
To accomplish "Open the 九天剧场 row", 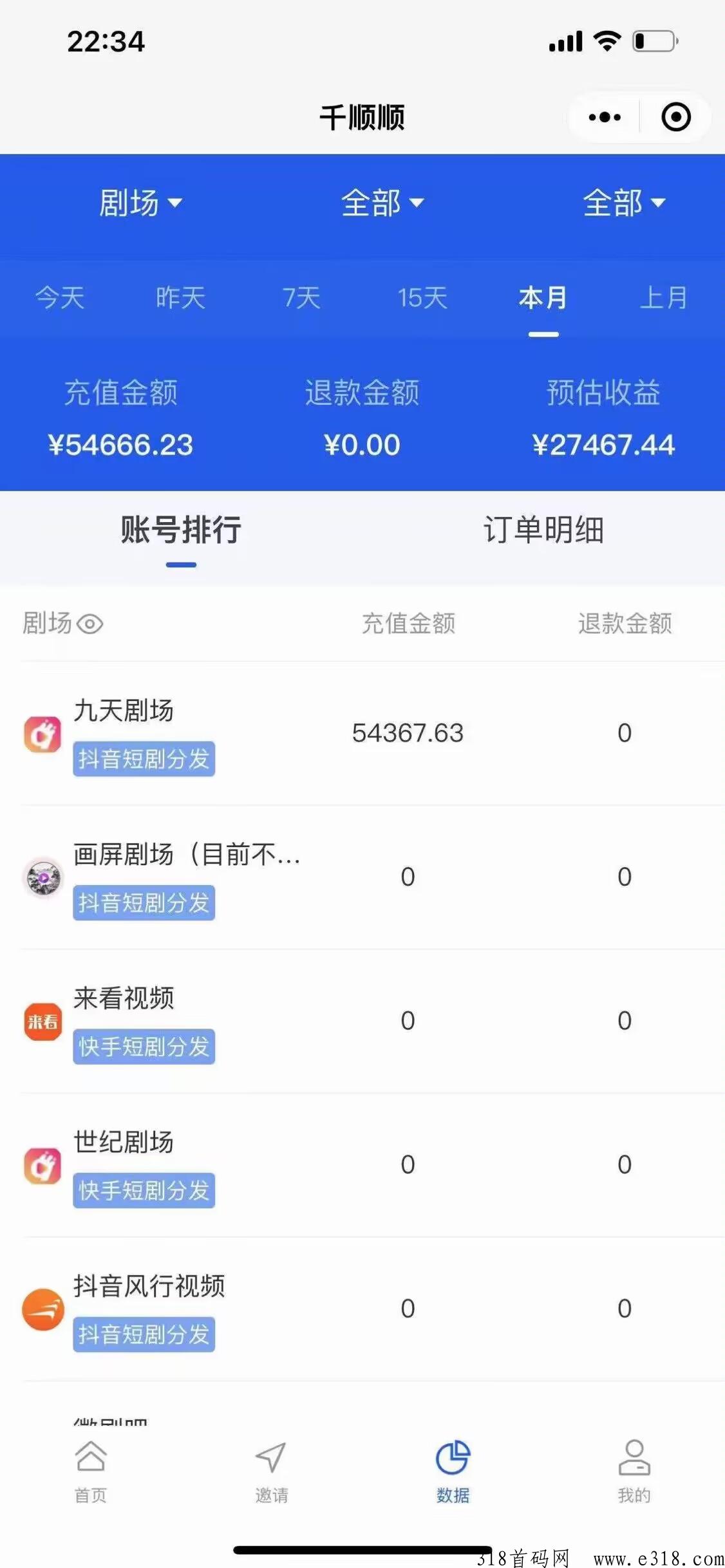I will click(373, 733).
